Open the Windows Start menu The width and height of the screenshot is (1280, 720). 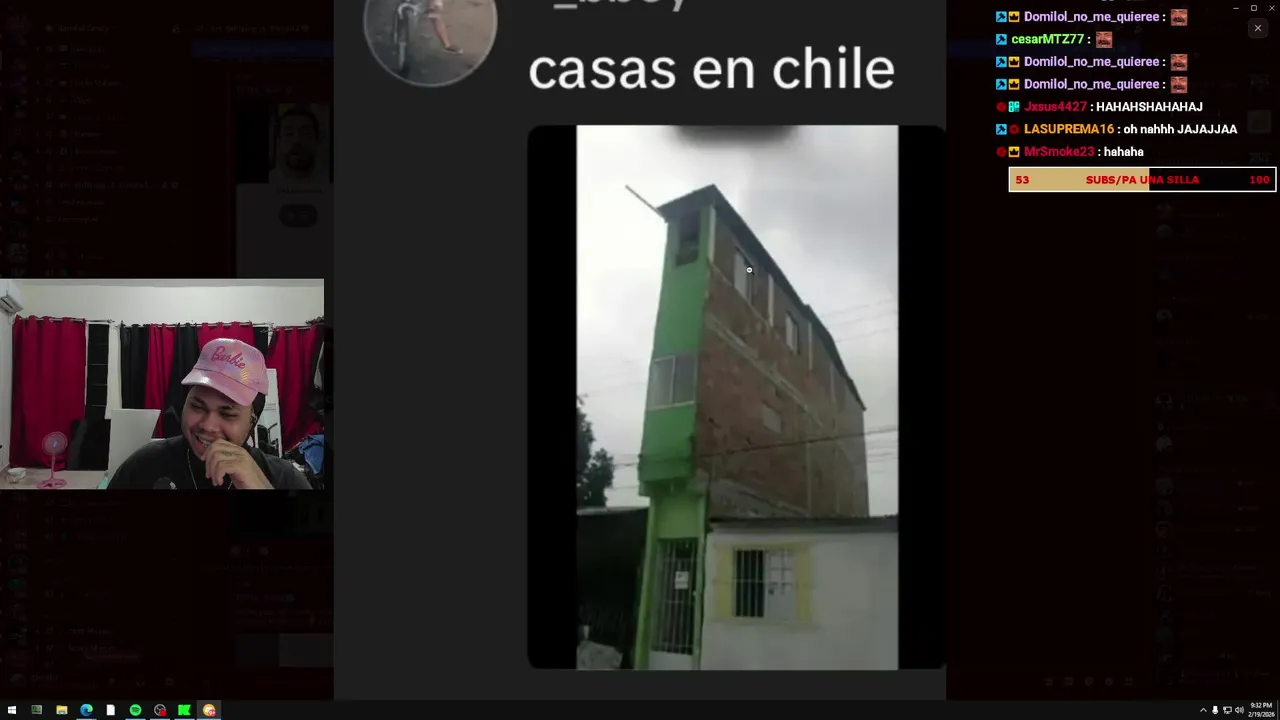pyautogui.click(x=12, y=710)
